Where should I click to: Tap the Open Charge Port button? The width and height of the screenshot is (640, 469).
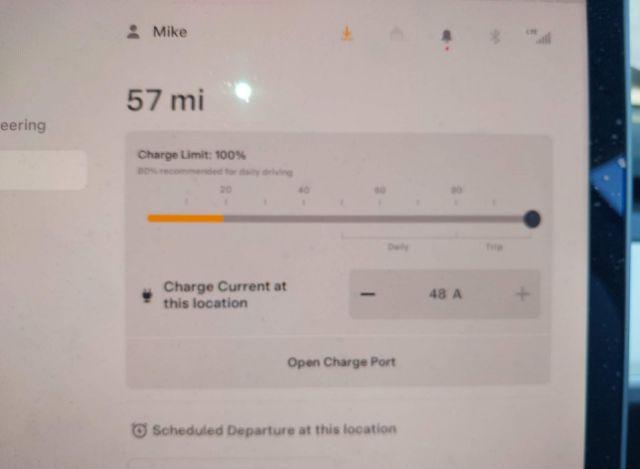point(341,362)
